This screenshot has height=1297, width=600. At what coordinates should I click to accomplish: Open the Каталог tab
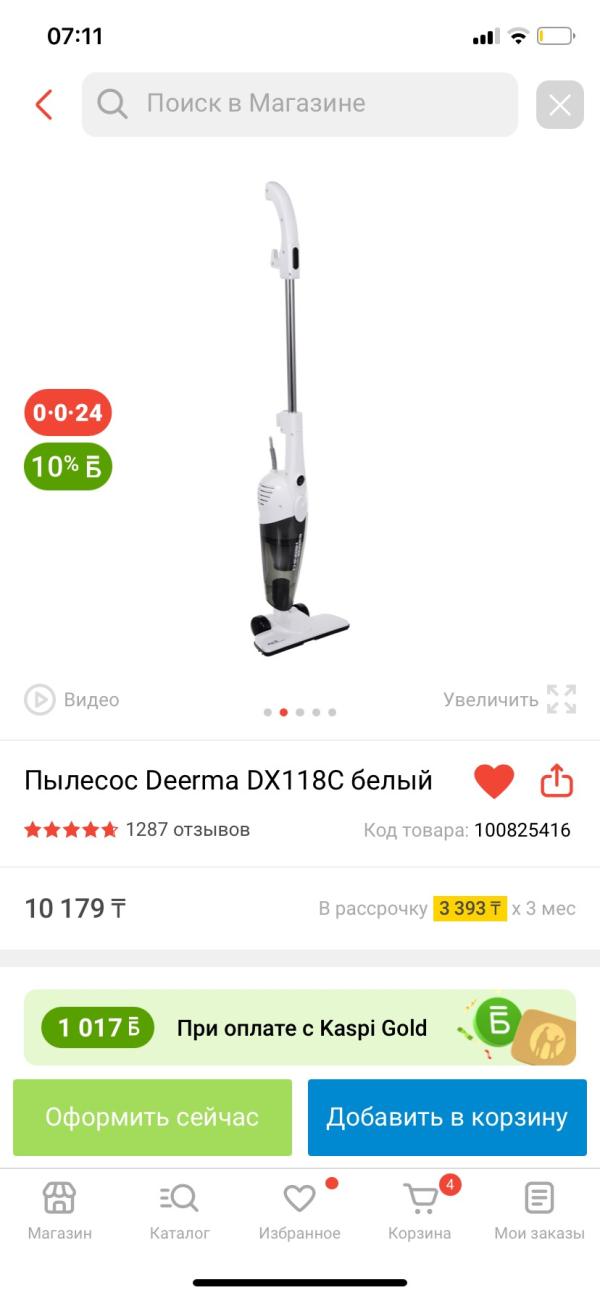tap(180, 1211)
